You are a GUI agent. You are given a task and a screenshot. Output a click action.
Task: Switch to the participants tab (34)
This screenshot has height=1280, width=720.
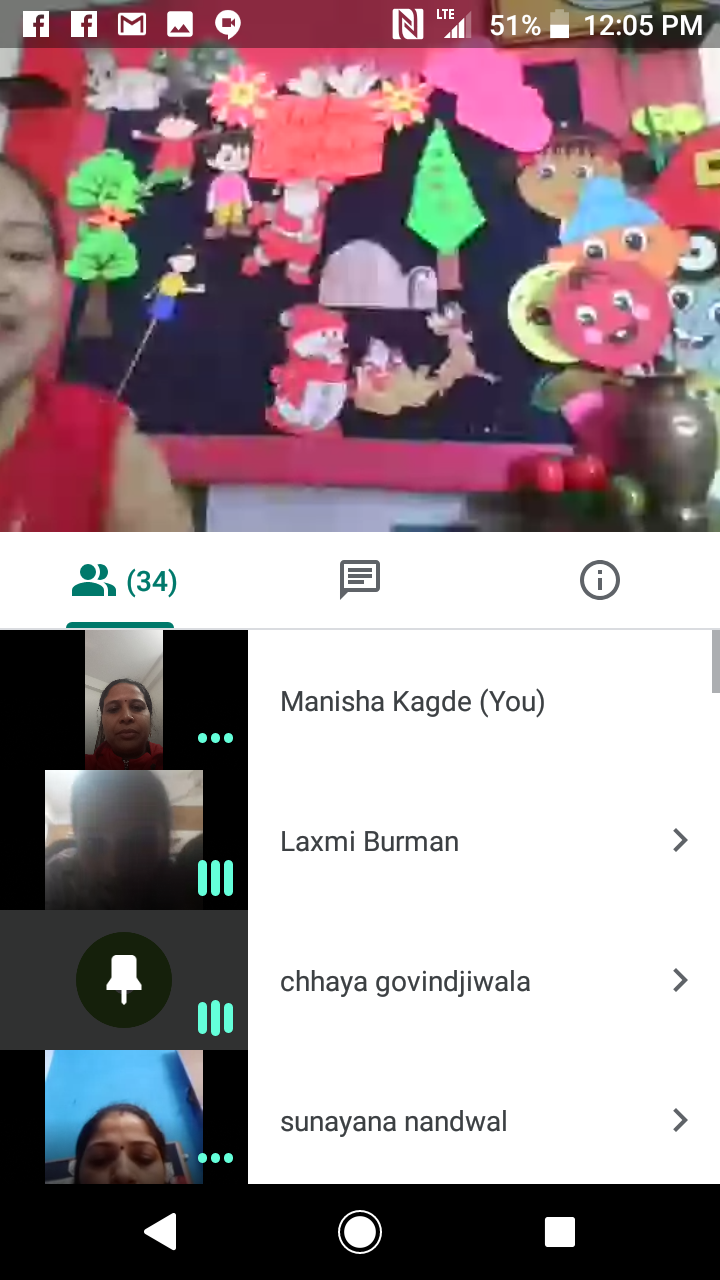coord(123,580)
